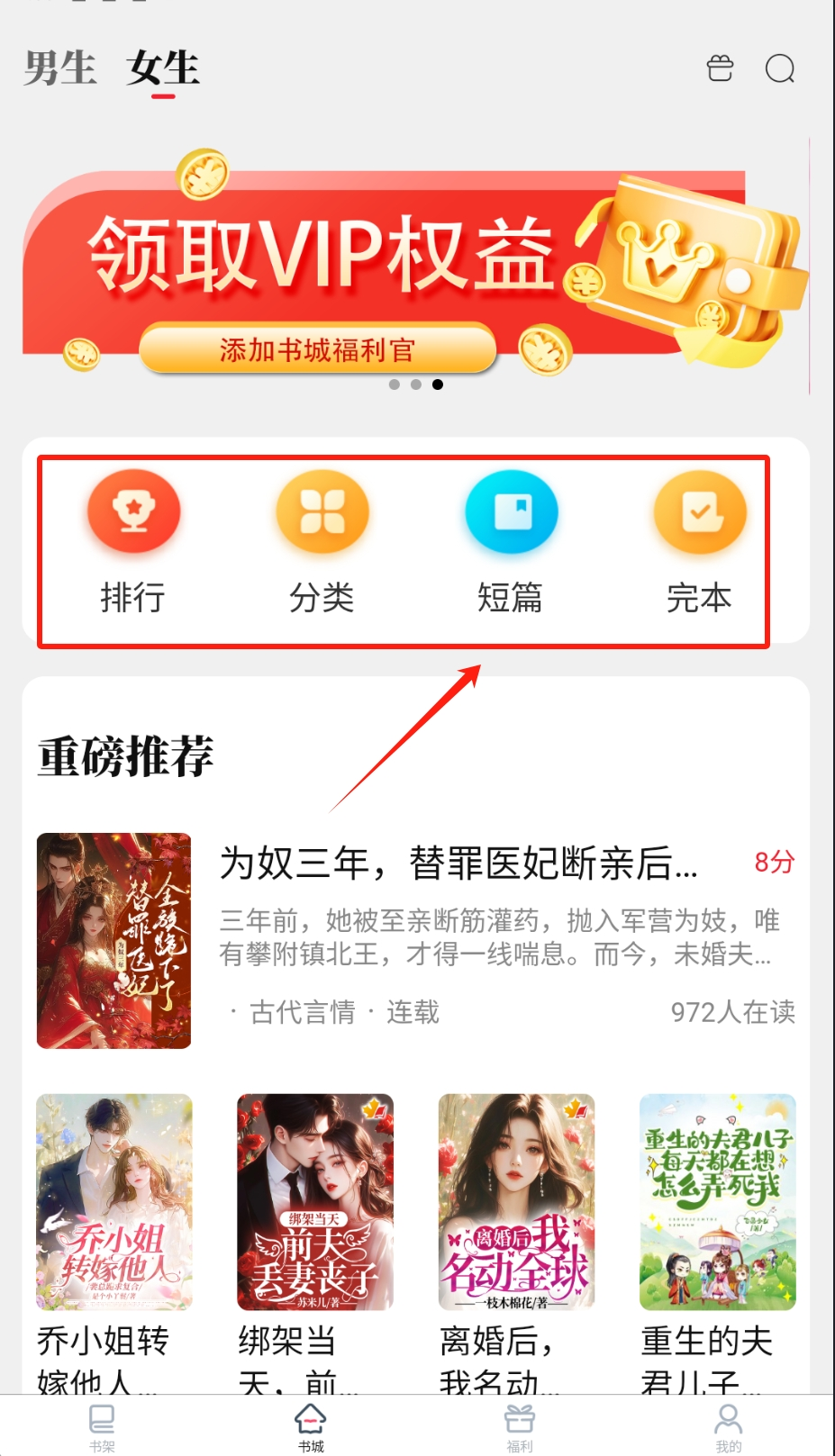Select the 分类 categories icon

click(x=322, y=511)
